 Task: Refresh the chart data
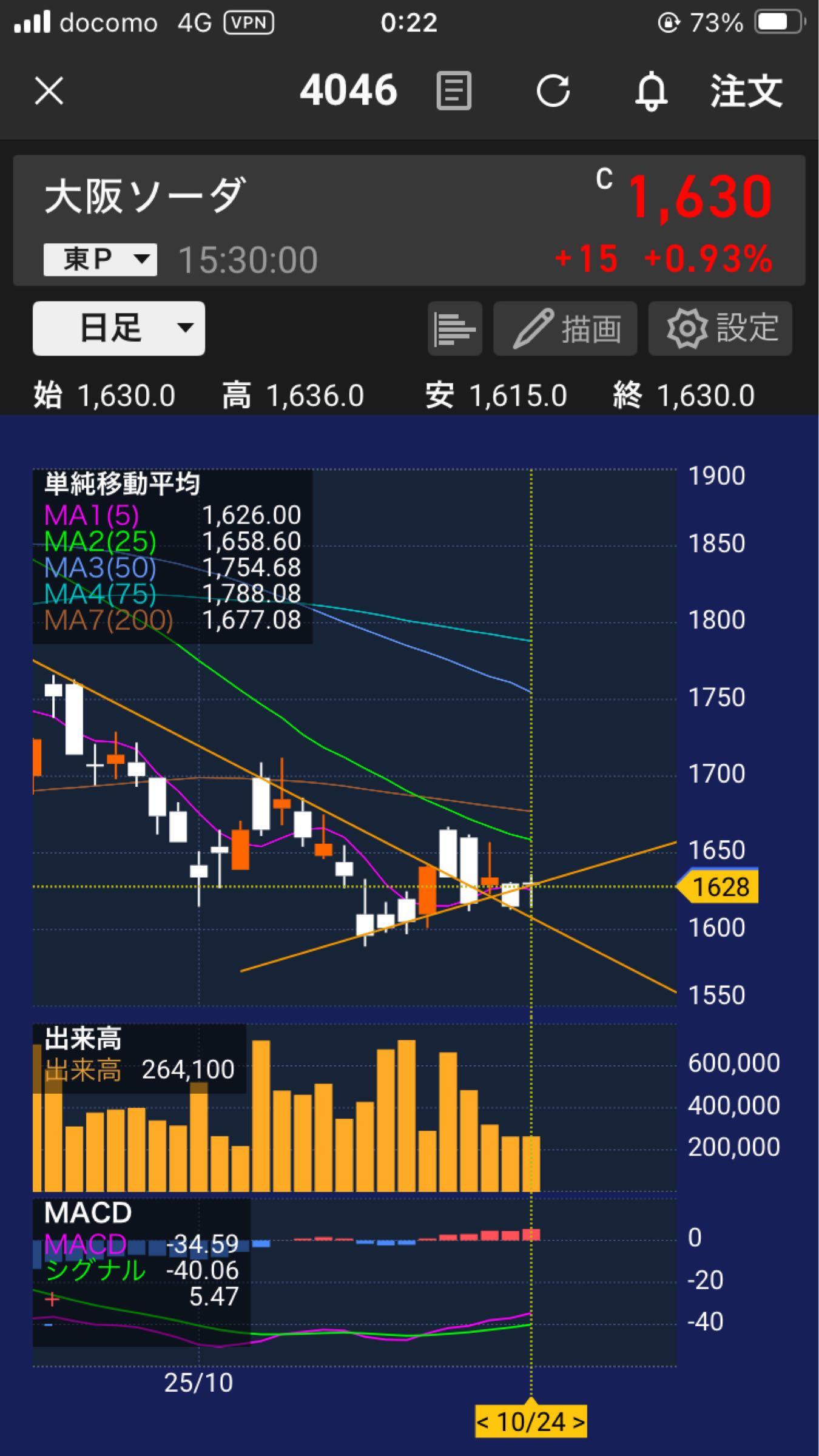tap(553, 91)
